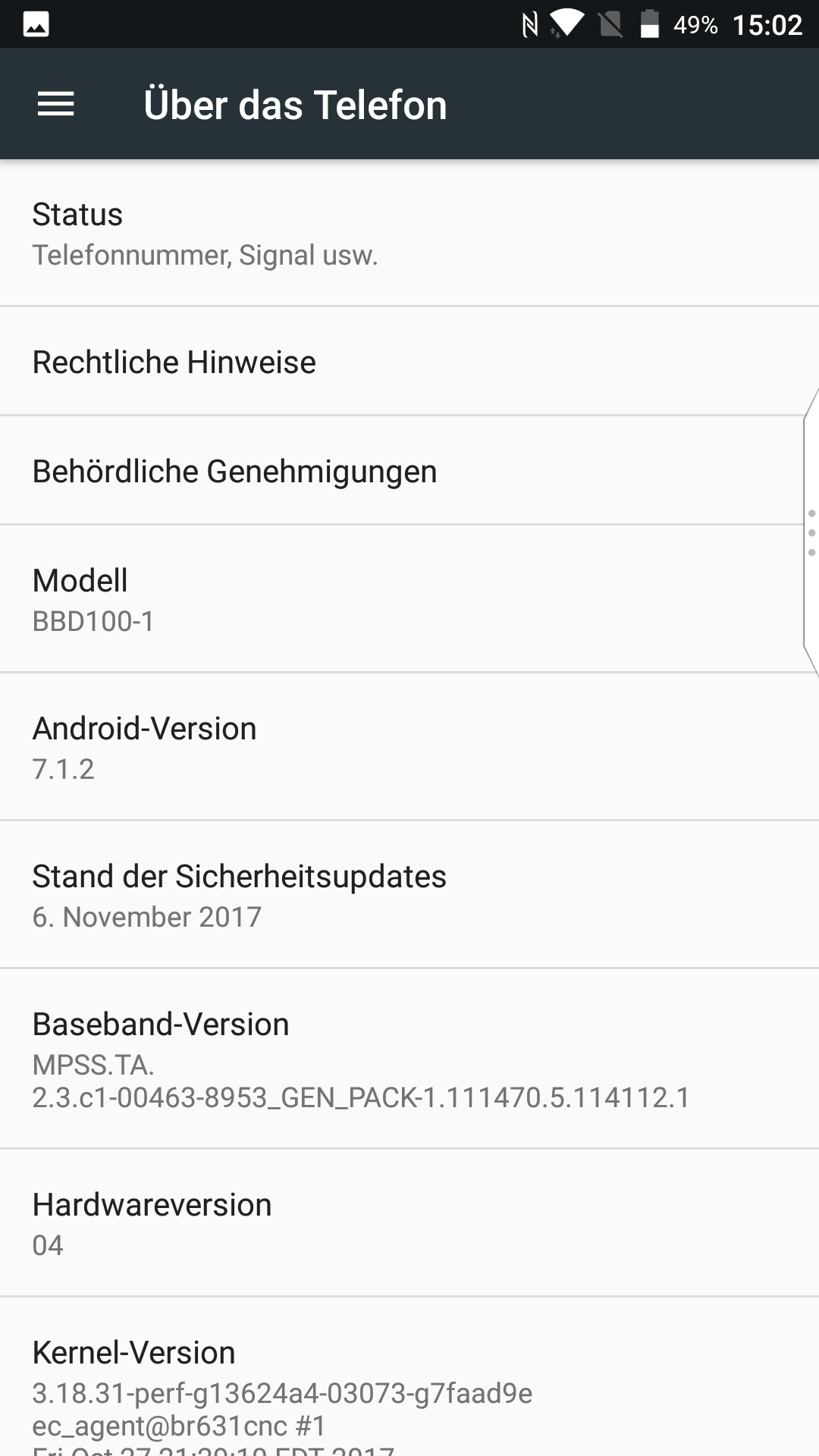This screenshot has width=819, height=1456.
Task: Open the navigation drawer menu
Action: (x=56, y=104)
